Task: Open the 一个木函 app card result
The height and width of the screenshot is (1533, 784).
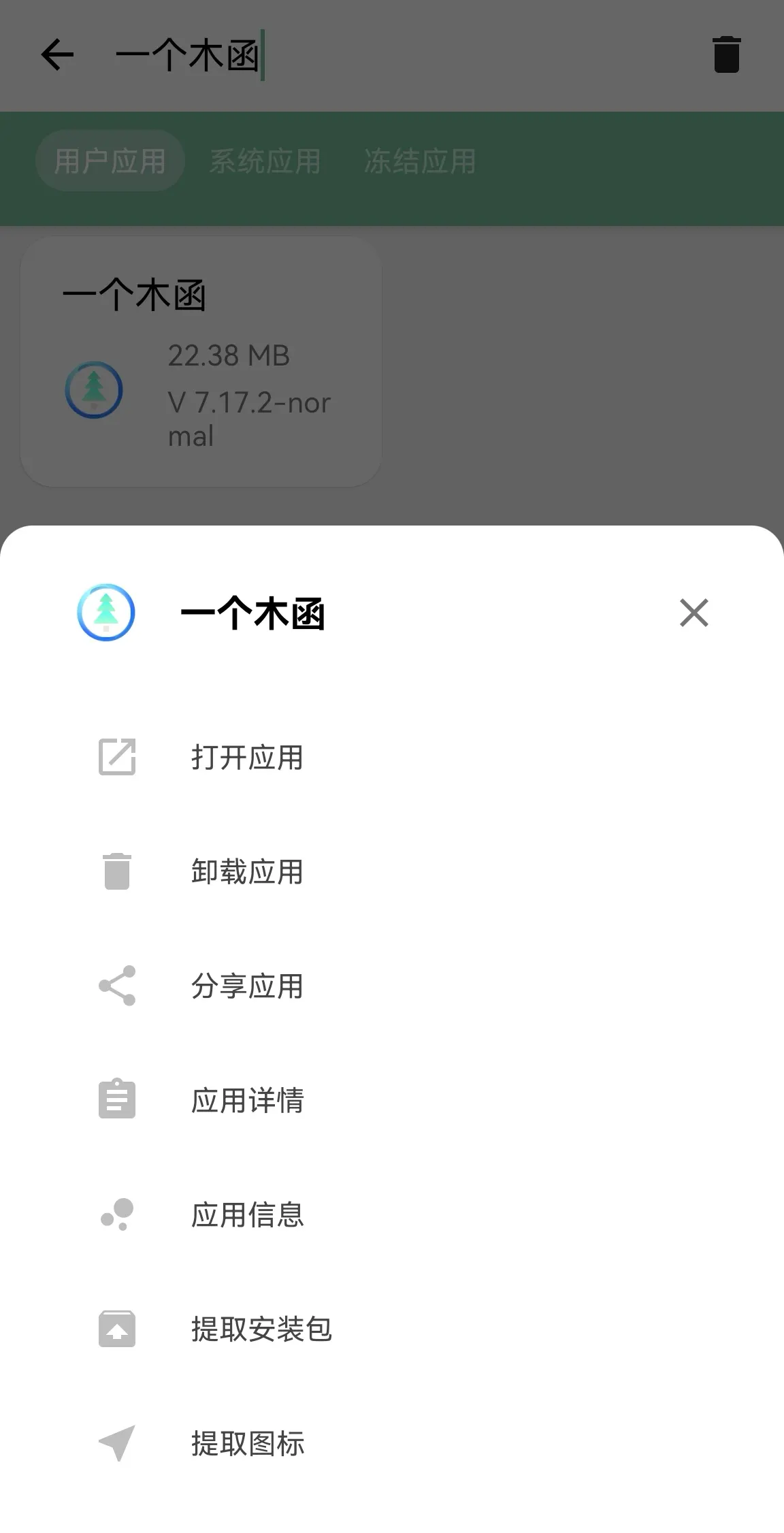Action: (201, 361)
